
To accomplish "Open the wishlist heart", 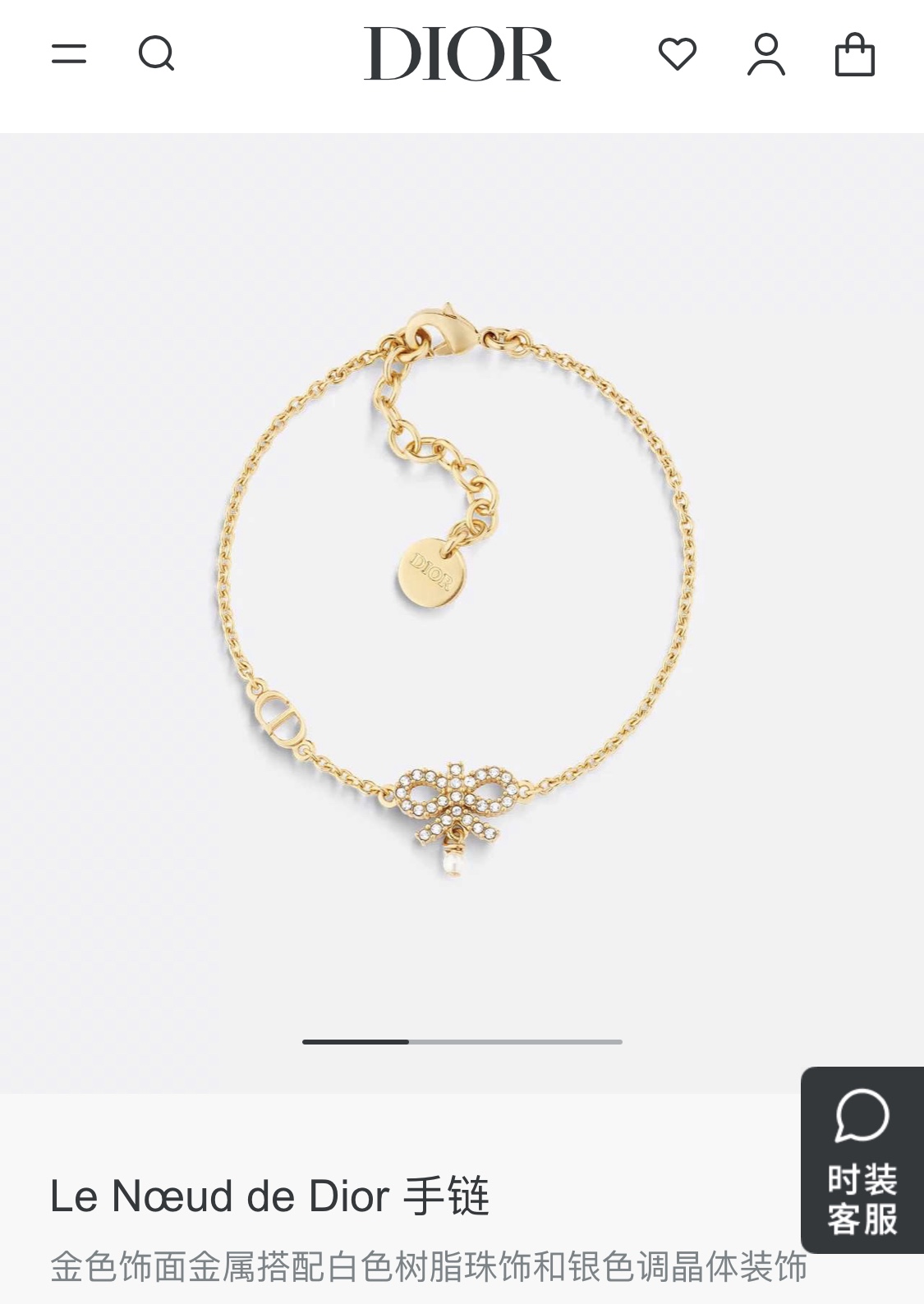I will click(678, 54).
